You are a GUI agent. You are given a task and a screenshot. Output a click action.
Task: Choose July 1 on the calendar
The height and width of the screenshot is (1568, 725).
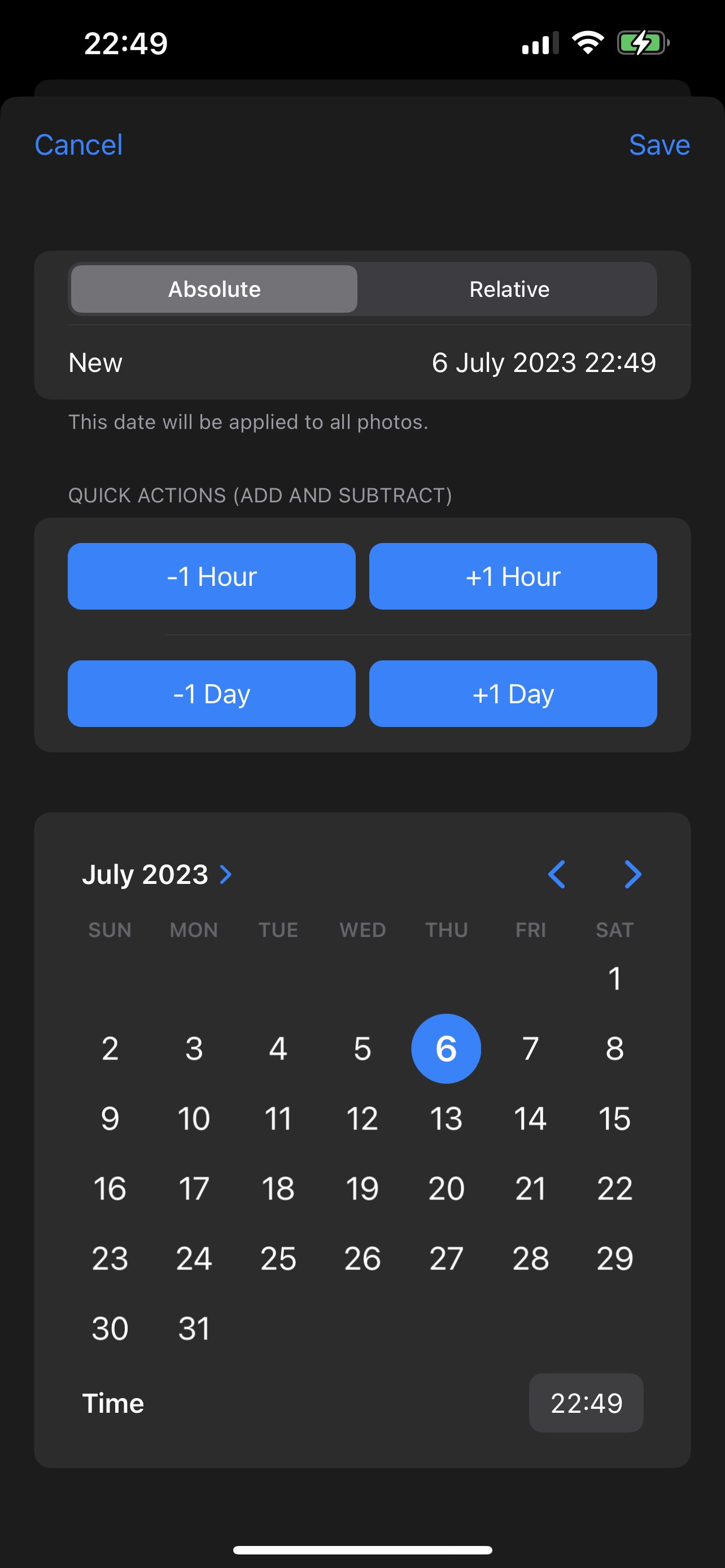[614, 978]
